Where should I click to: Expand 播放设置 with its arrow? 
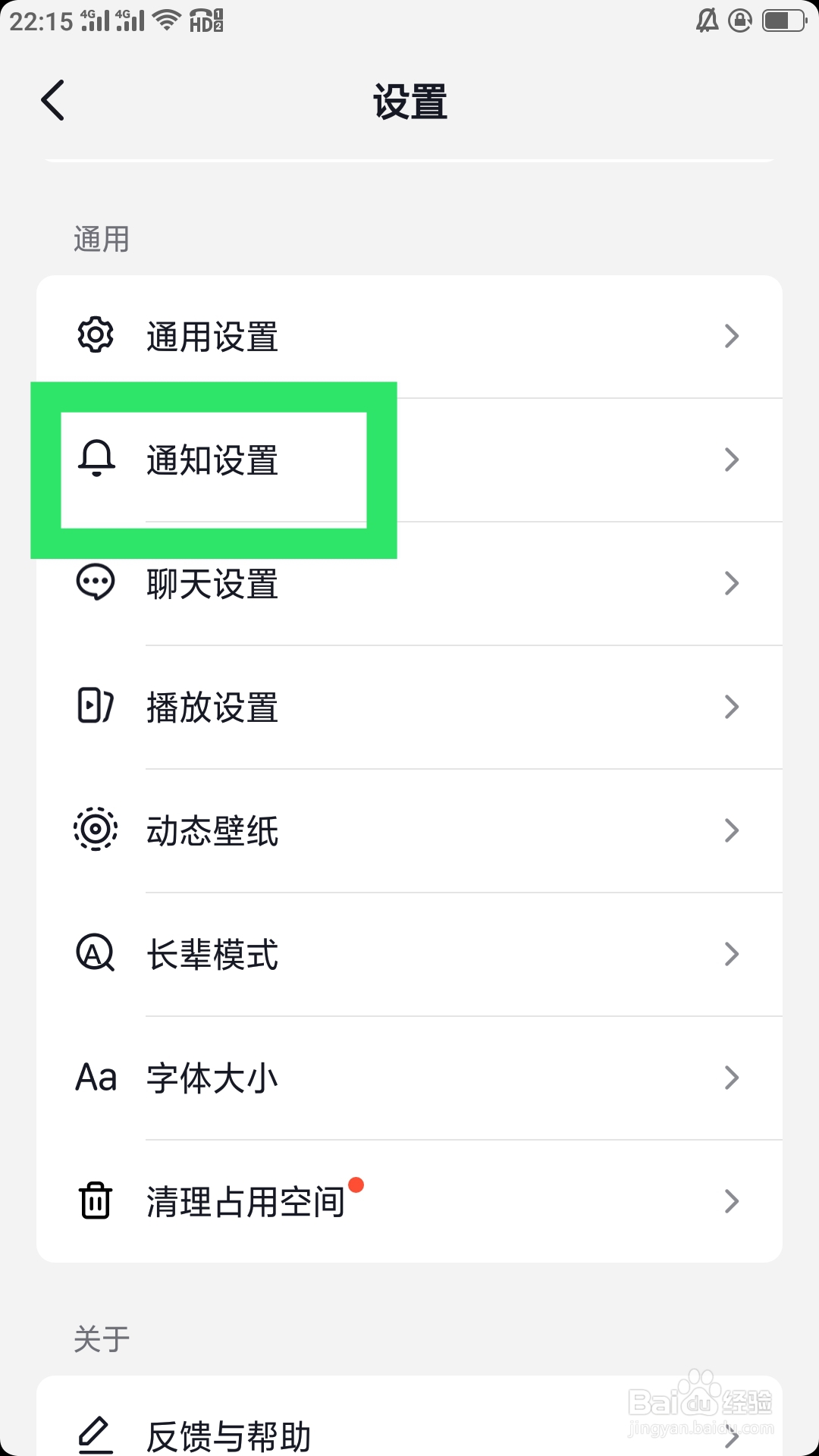click(730, 707)
